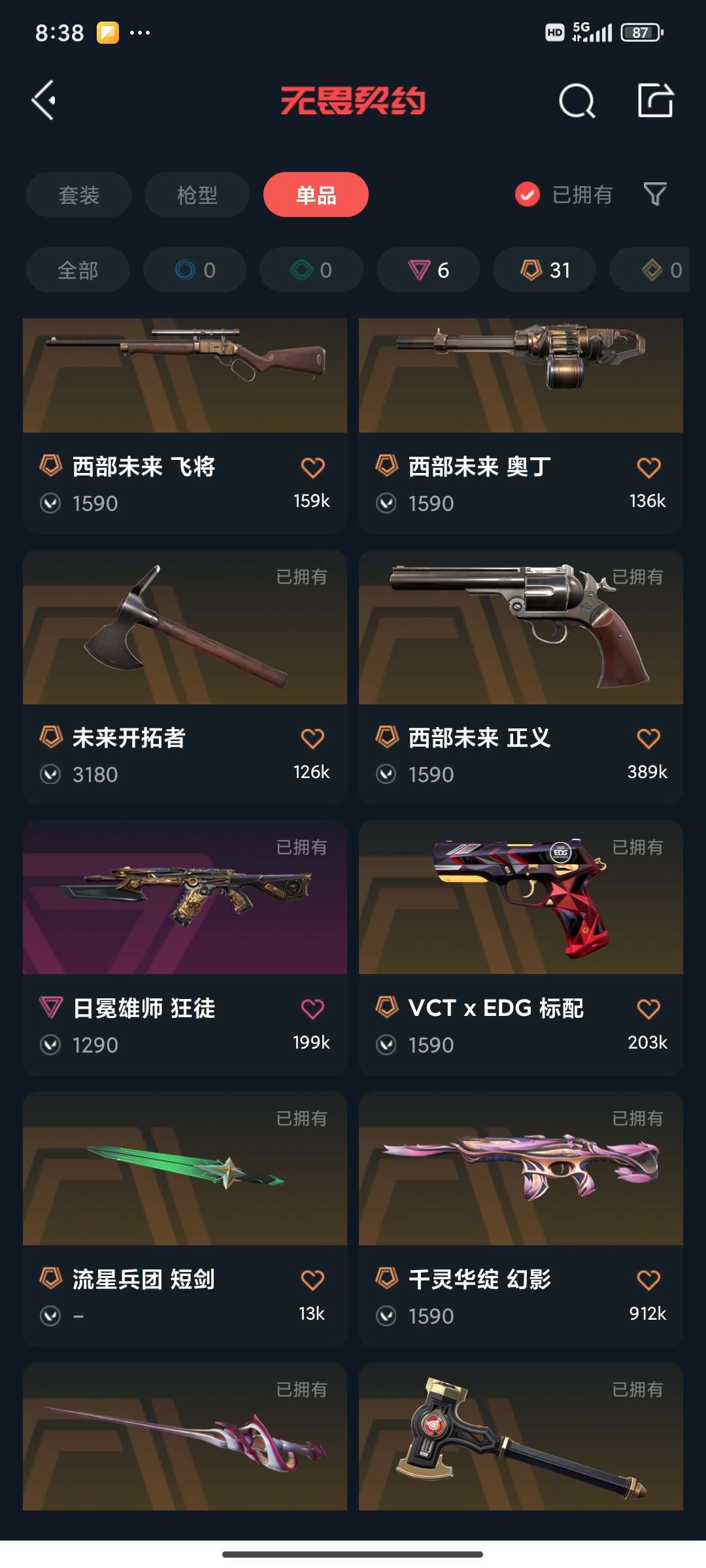Select the 全部 rarity chip
The image size is (706, 1568).
[x=78, y=270]
